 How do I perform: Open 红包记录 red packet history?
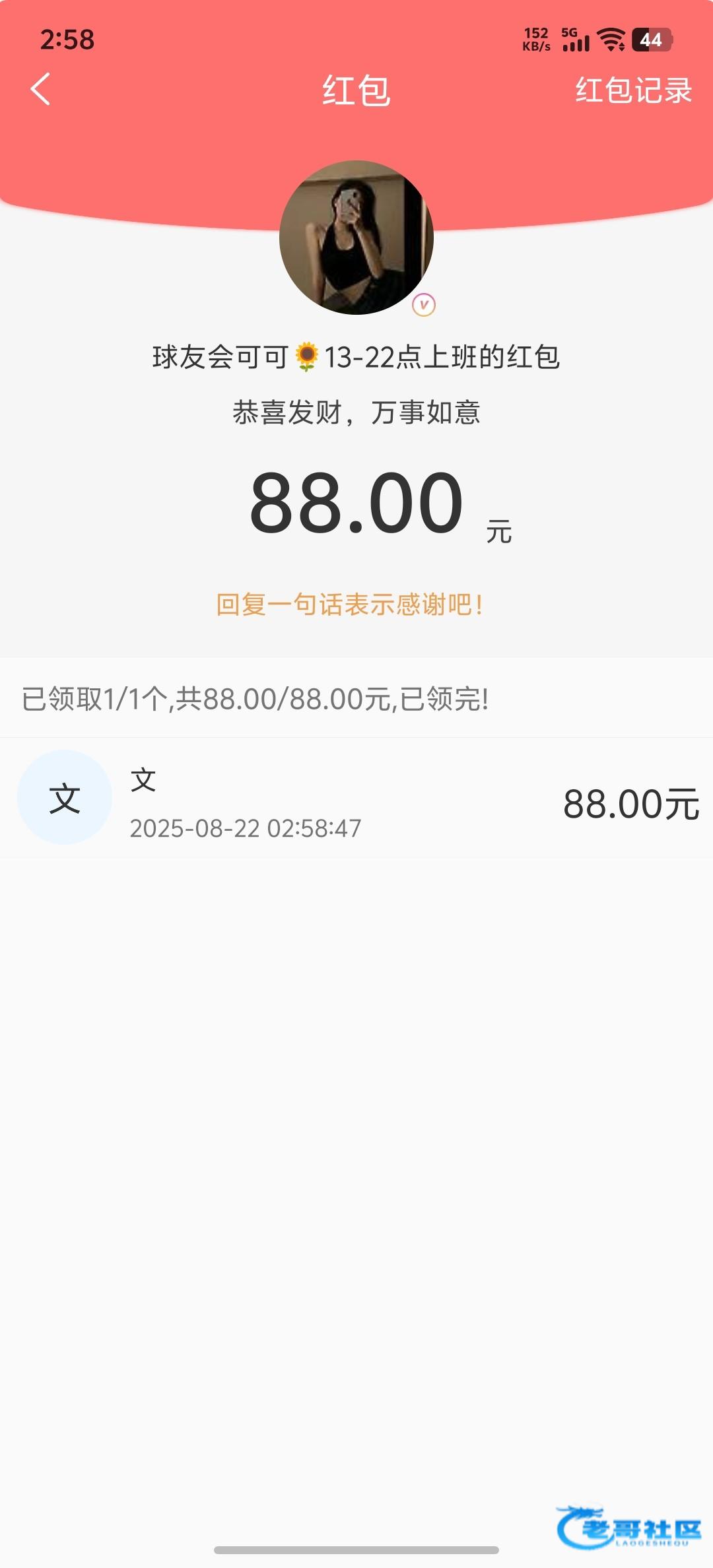pyautogui.click(x=633, y=90)
